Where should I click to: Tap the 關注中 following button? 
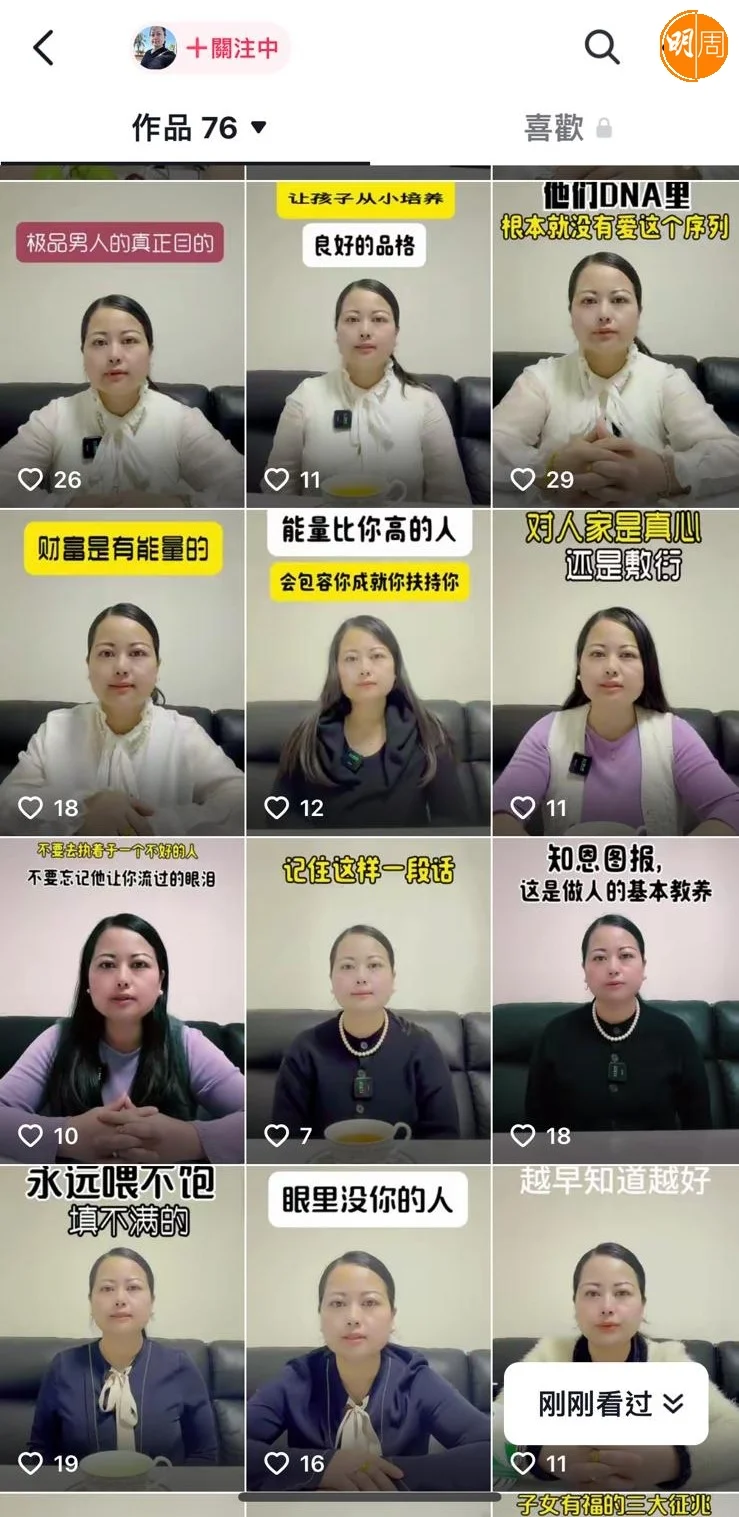pyautogui.click(x=232, y=48)
